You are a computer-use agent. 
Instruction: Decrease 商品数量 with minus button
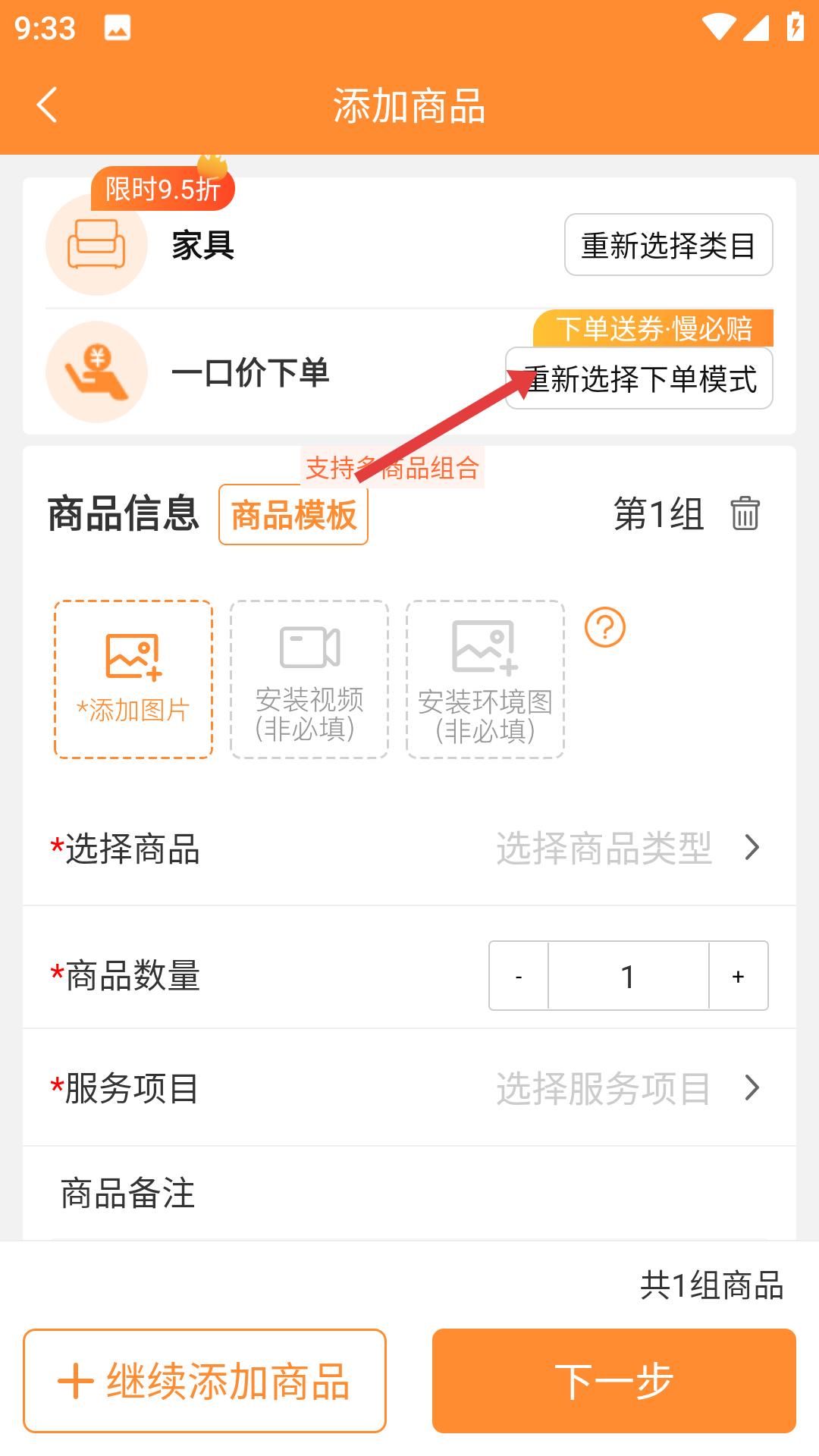[519, 976]
